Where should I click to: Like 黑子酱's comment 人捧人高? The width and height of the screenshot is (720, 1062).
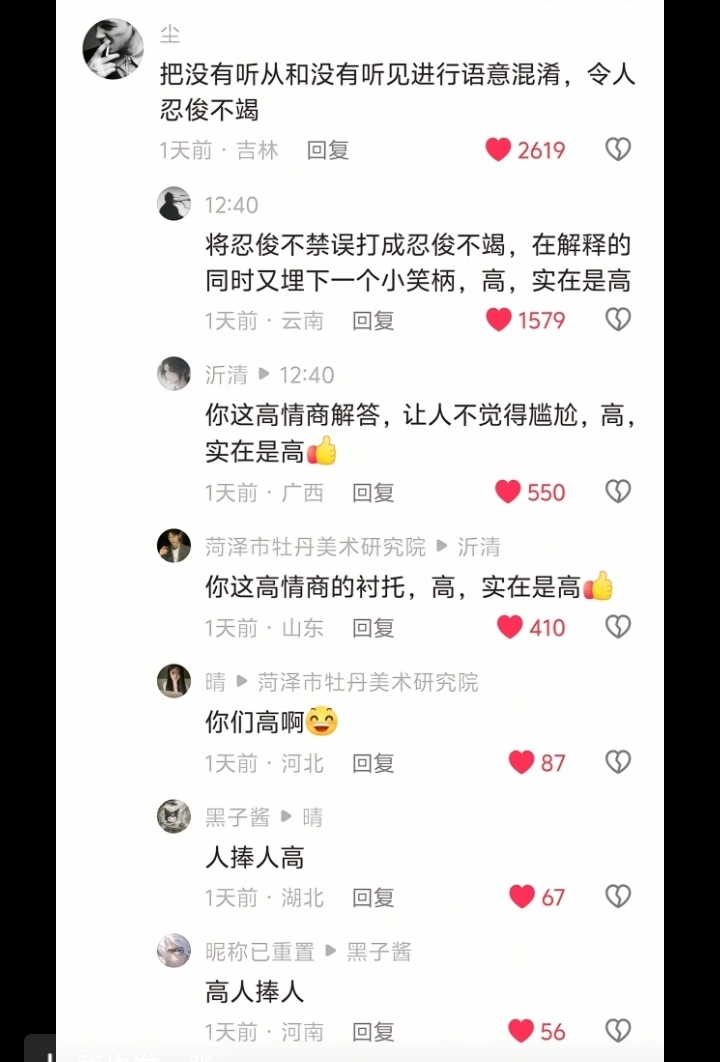click(x=522, y=897)
